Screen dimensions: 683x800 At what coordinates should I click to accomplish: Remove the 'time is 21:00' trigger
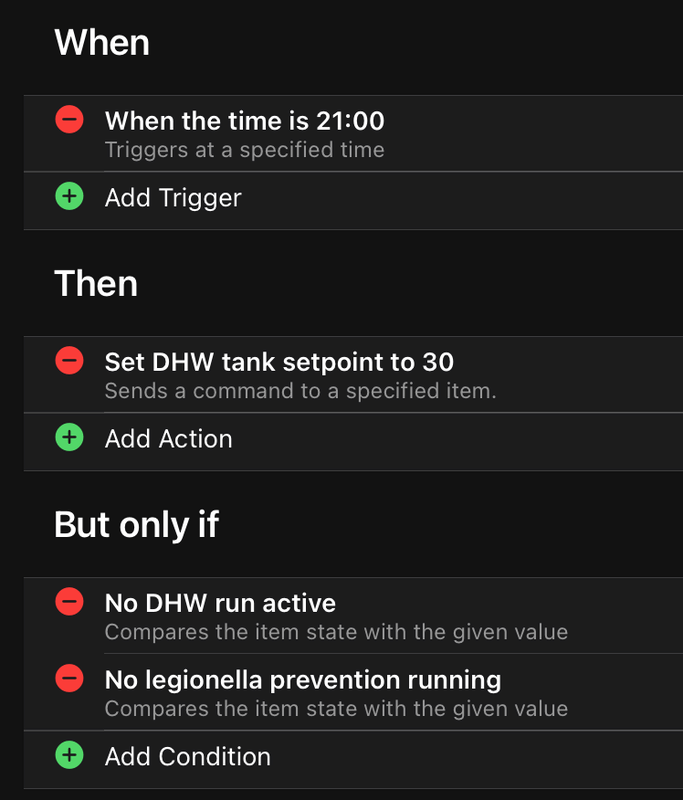(x=69, y=120)
